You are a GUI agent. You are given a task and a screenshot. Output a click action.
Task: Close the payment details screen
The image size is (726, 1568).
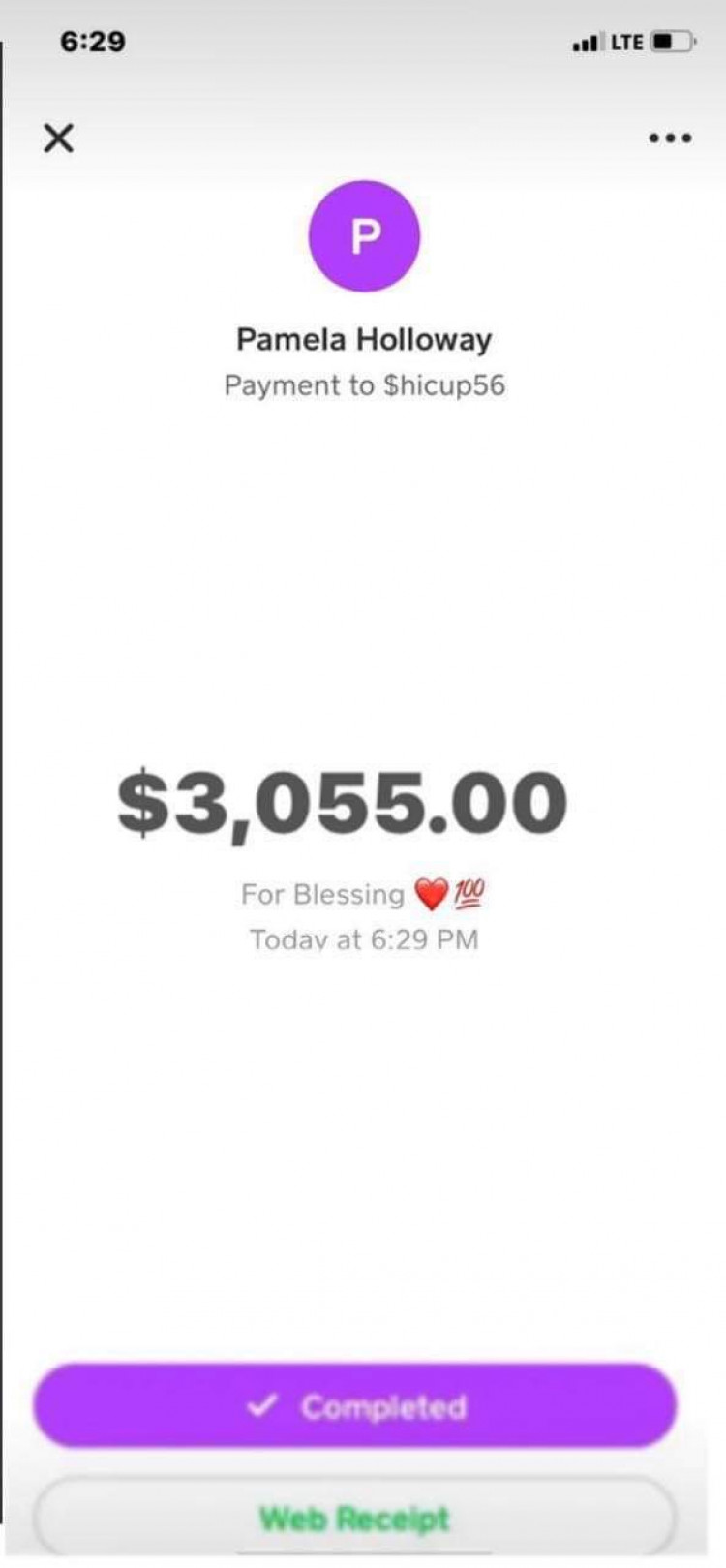[59, 138]
